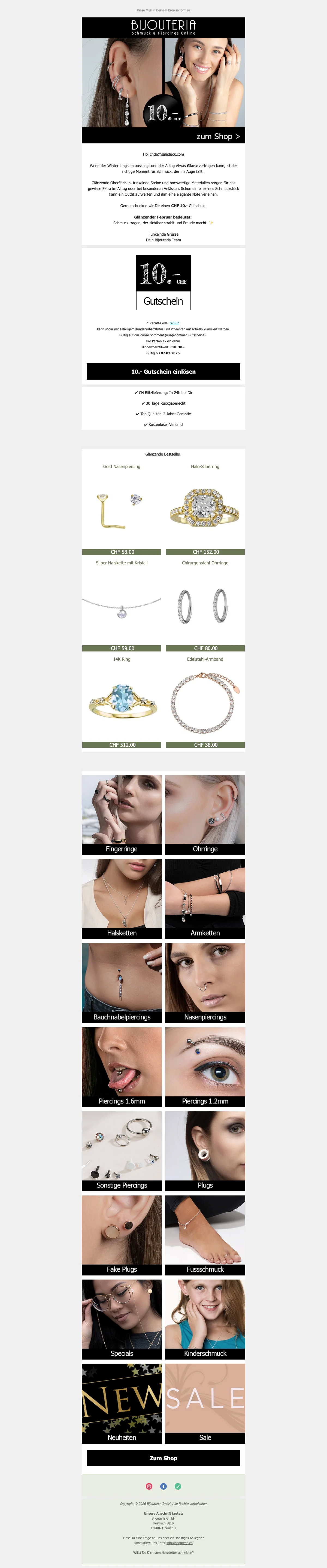Open the Kinderschmuck category tile
This screenshot has height=1568, width=327.
click(205, 1318)
